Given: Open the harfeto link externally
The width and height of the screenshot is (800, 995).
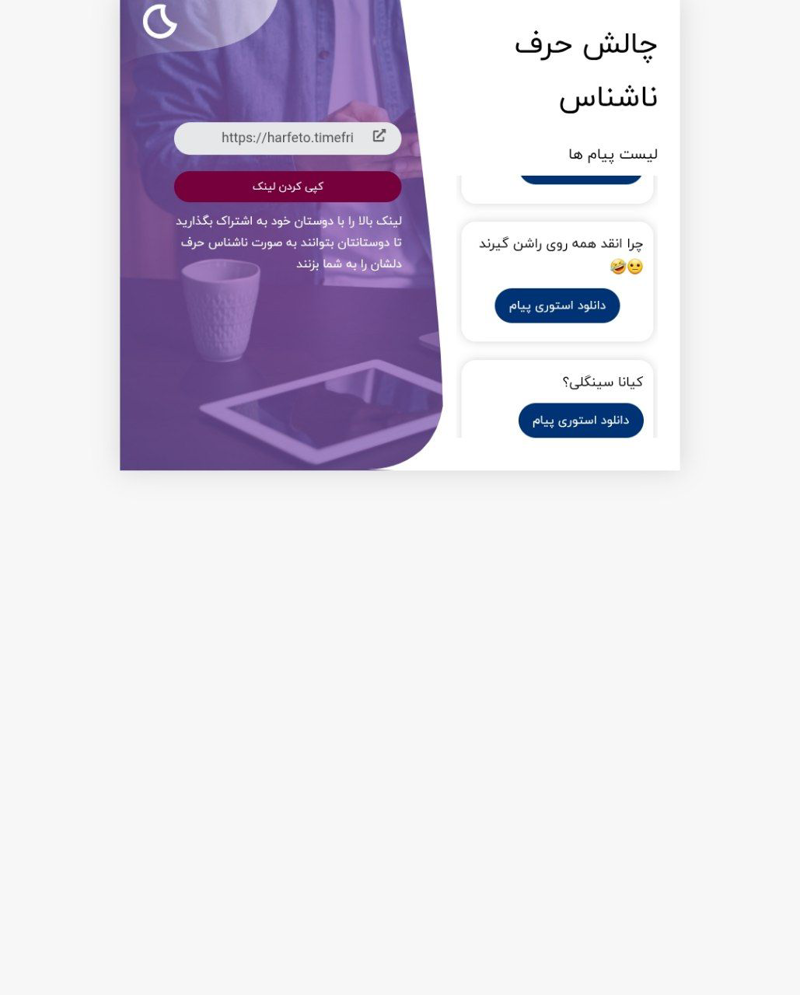Looking at the screenshot, I should click(x=379, y=136).
